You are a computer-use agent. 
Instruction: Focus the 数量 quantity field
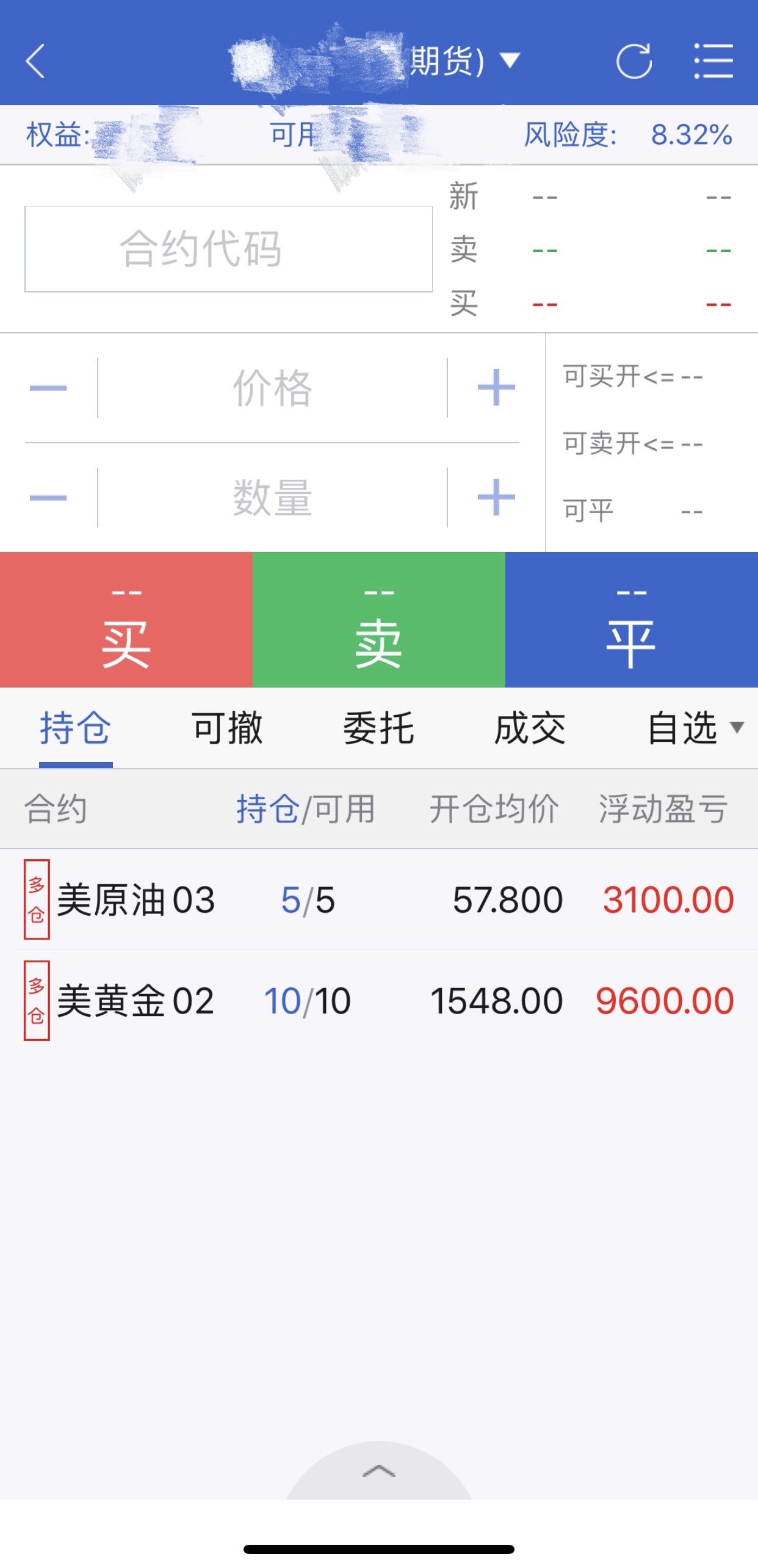[272, 498]
